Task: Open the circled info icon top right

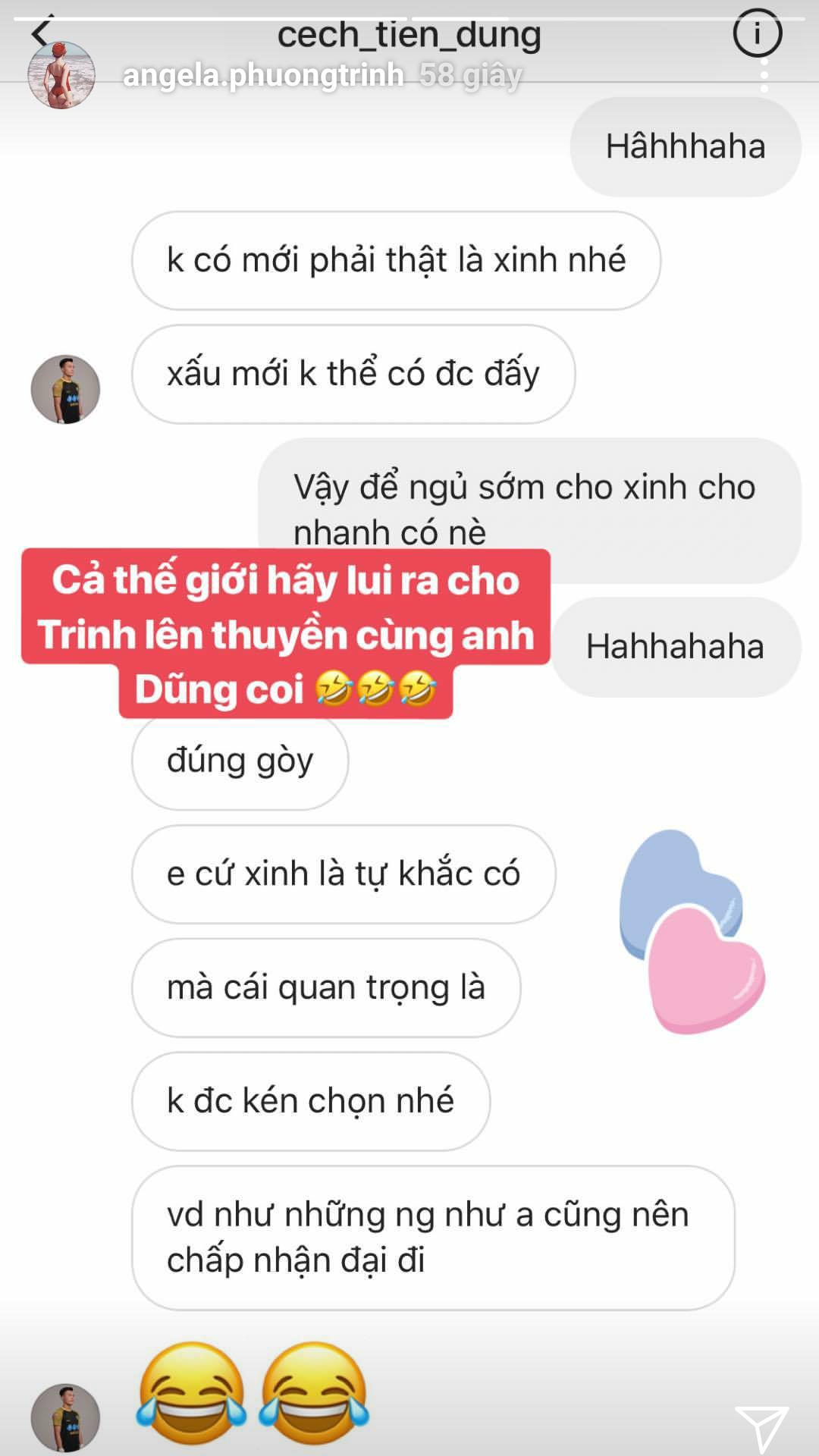Action: click(x=758, y=32)
